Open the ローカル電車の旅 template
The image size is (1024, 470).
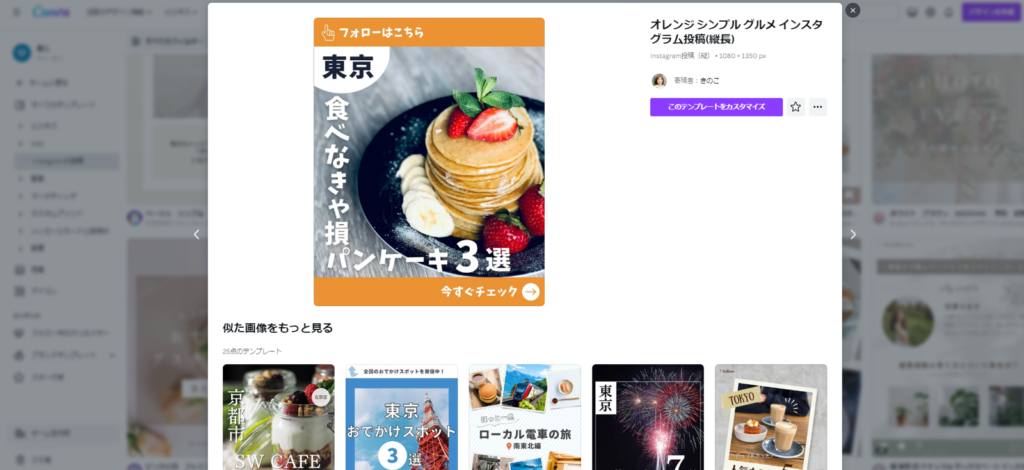point(524,417)
